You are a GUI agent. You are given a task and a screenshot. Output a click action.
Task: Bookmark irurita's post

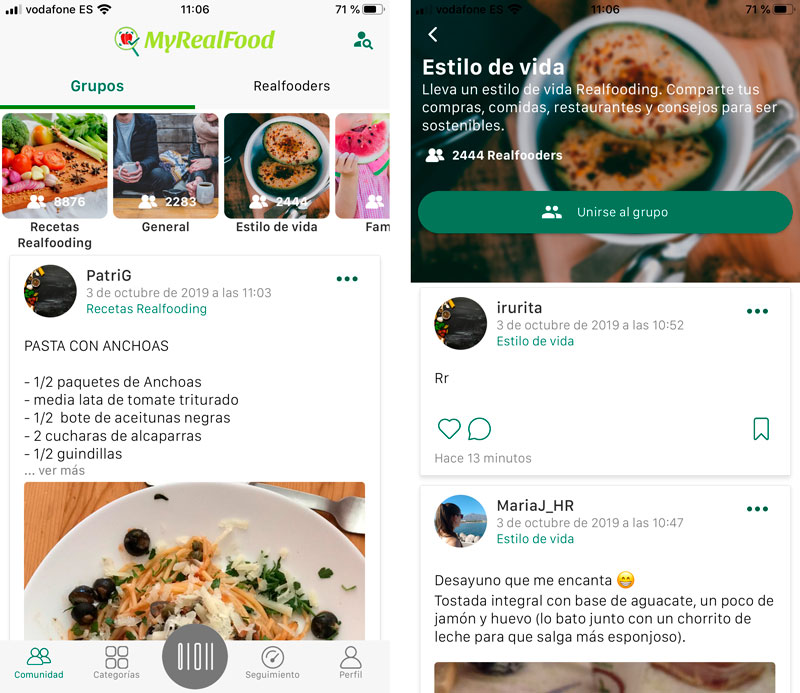(x=761, y=429)
